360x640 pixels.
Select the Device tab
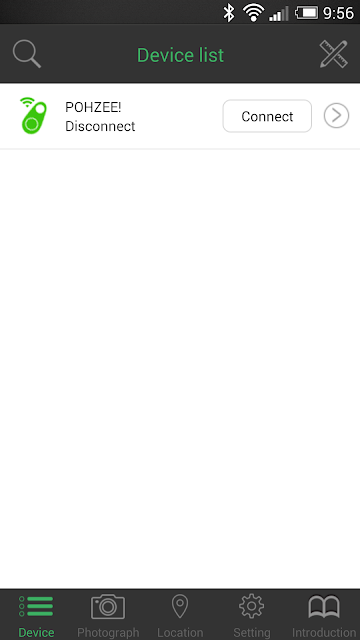click(x=36, y=616)
